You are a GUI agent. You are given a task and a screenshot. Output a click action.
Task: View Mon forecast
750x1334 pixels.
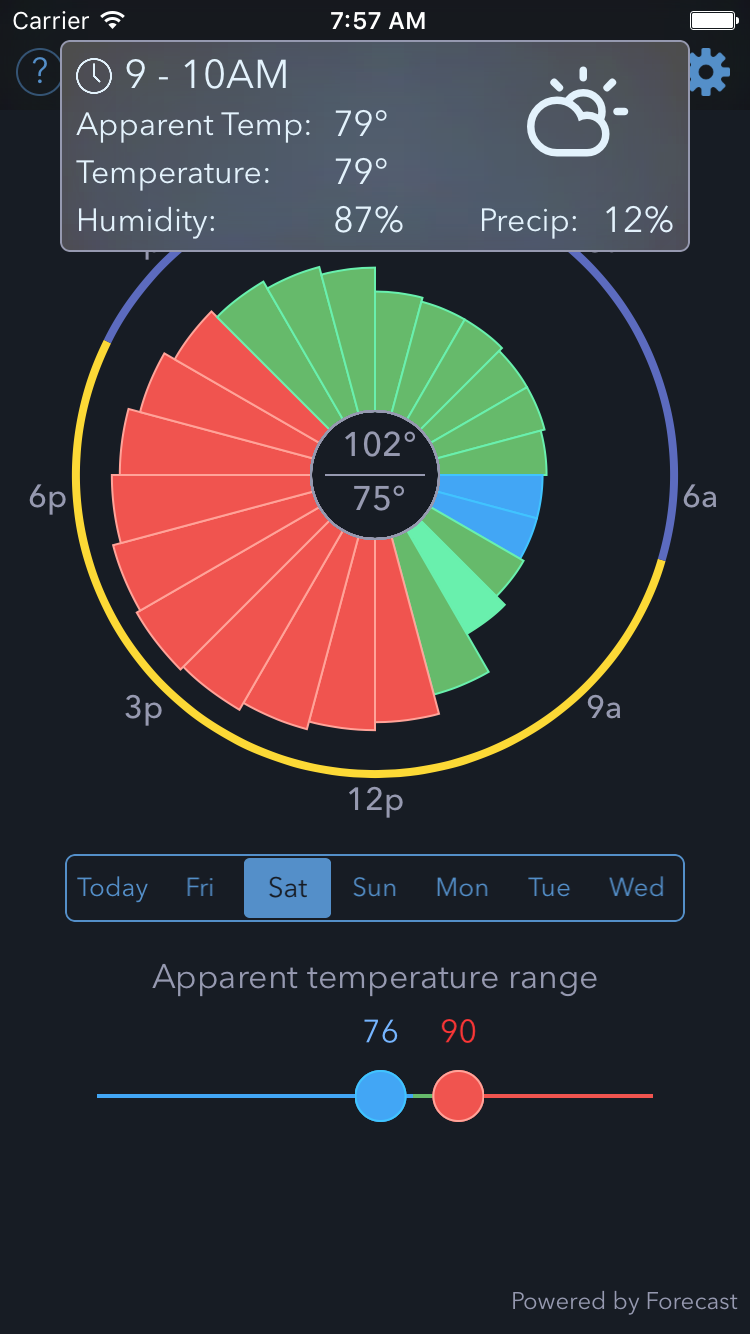(x=462, y=887)
